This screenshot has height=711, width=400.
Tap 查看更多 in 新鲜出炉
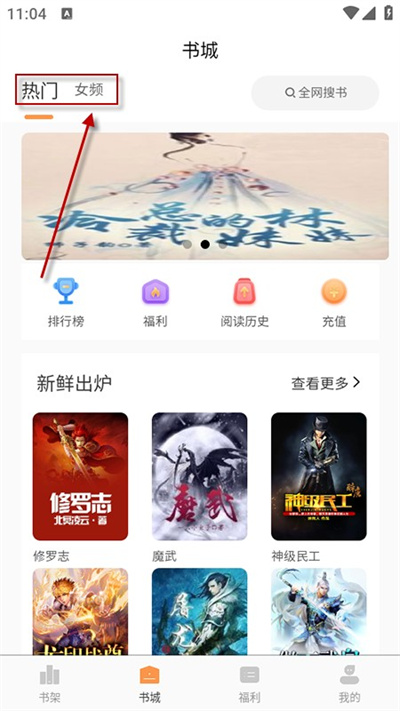(x=326, y=383)
